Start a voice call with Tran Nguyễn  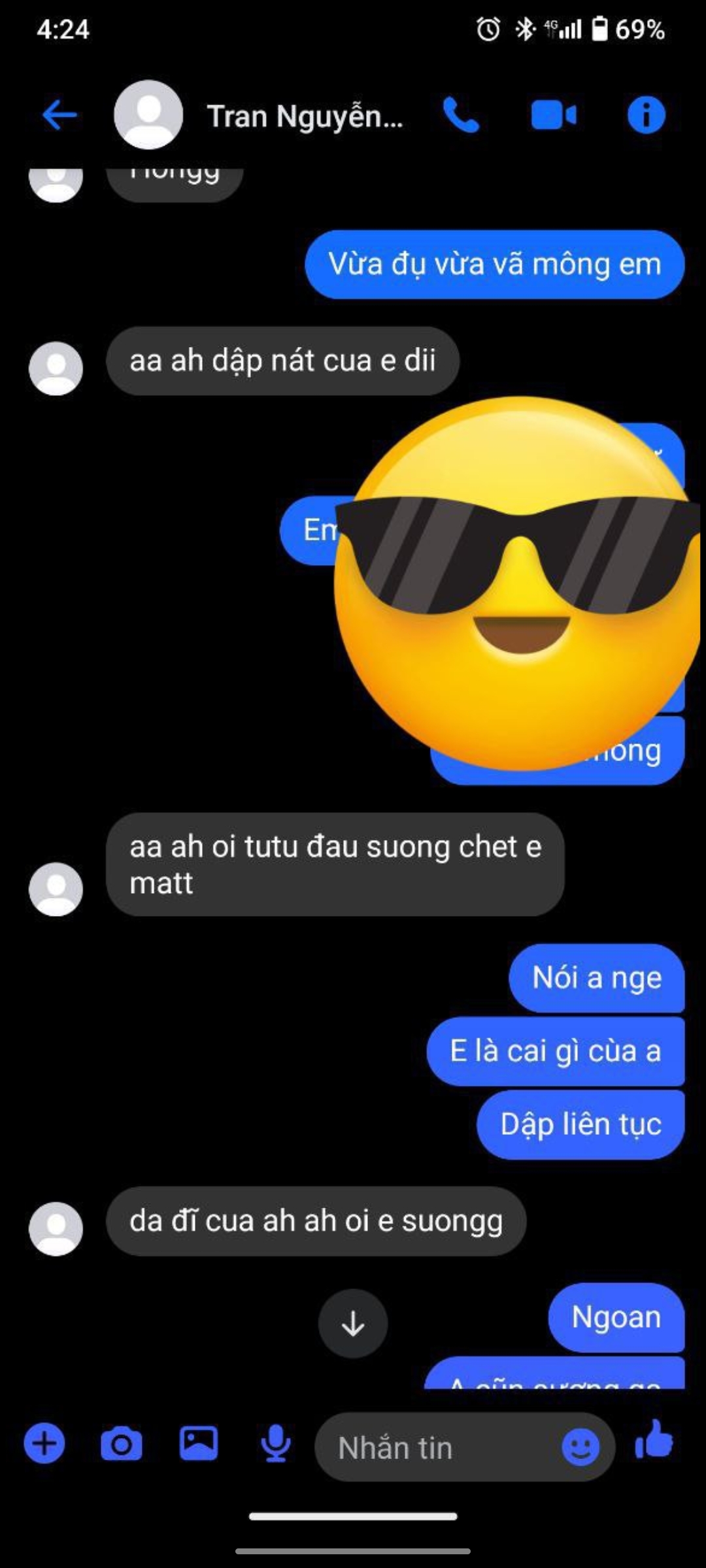tap(461, 116)
